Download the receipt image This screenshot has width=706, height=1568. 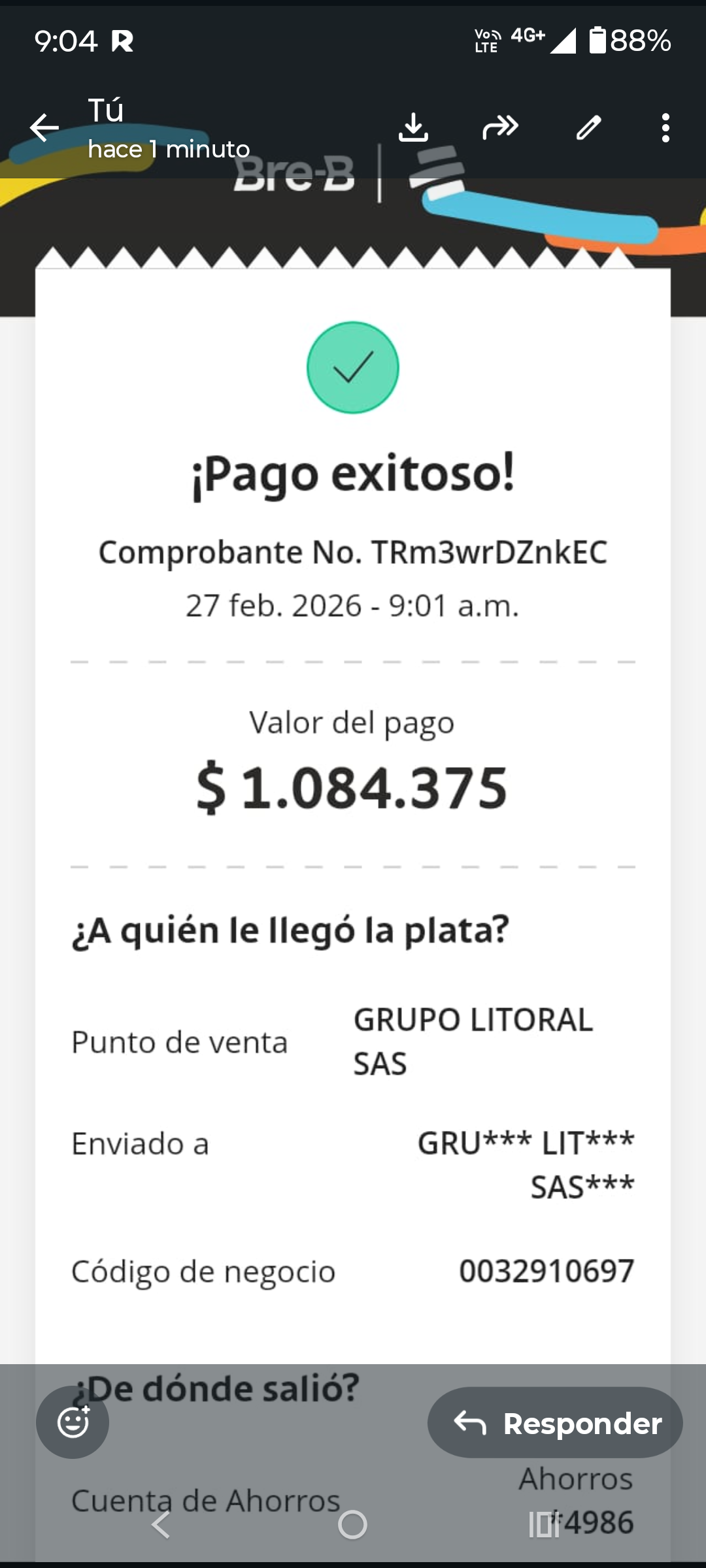pyautogui.click(x=413, y=127)
